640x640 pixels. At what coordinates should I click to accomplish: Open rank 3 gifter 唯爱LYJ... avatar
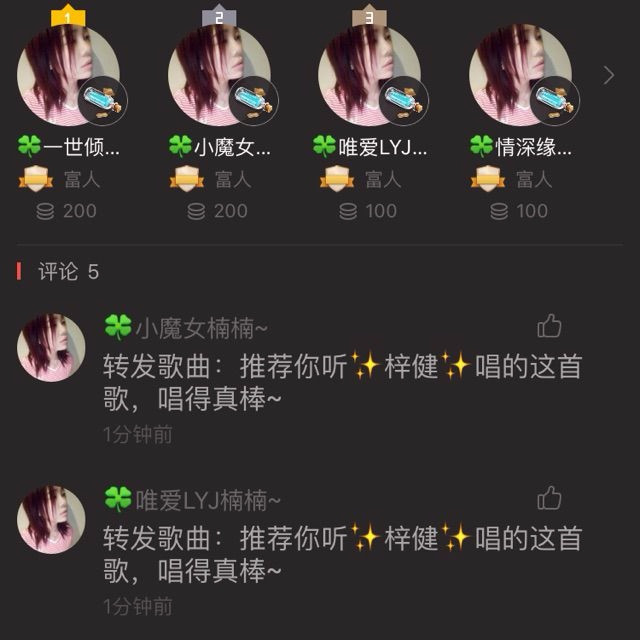point(369,75)
